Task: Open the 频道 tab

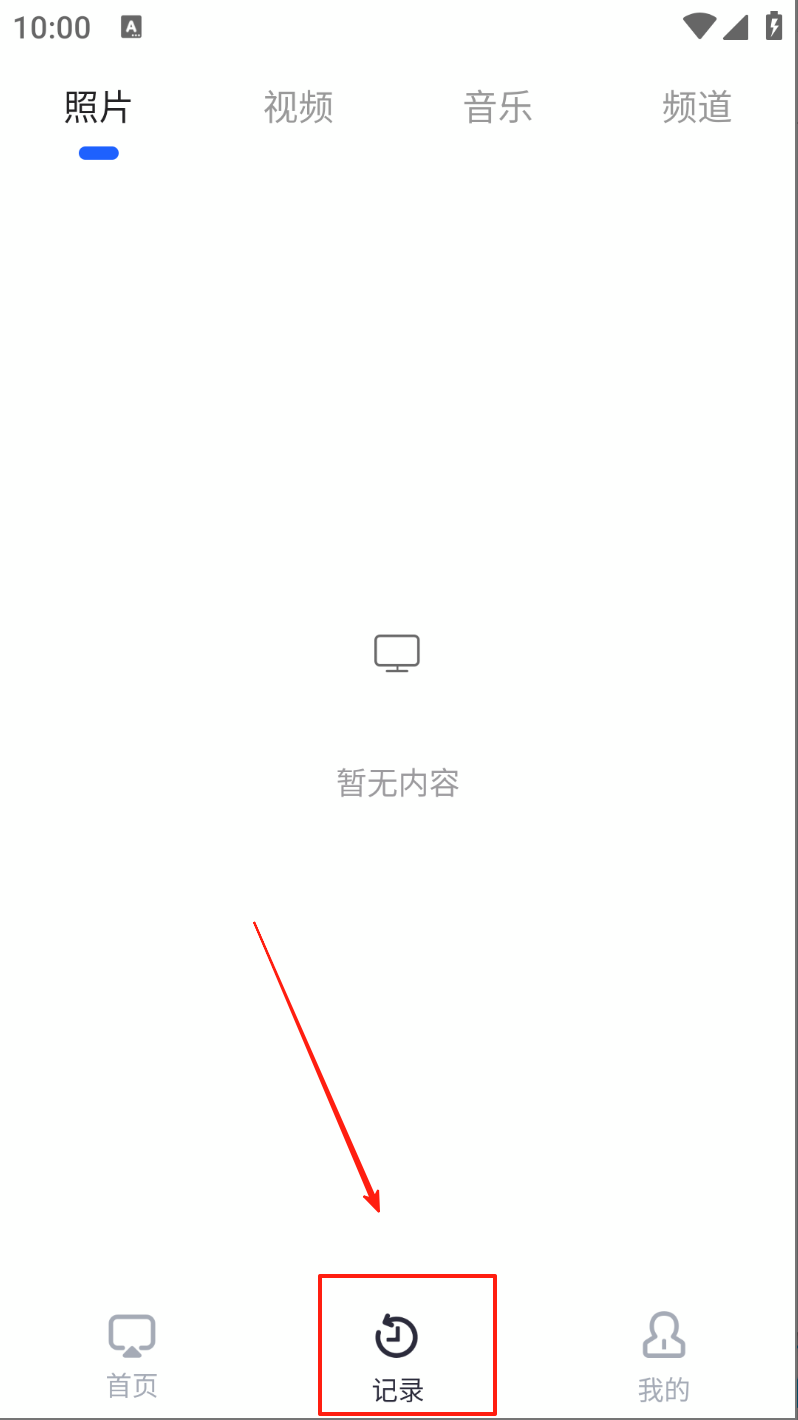Action: 697,108
